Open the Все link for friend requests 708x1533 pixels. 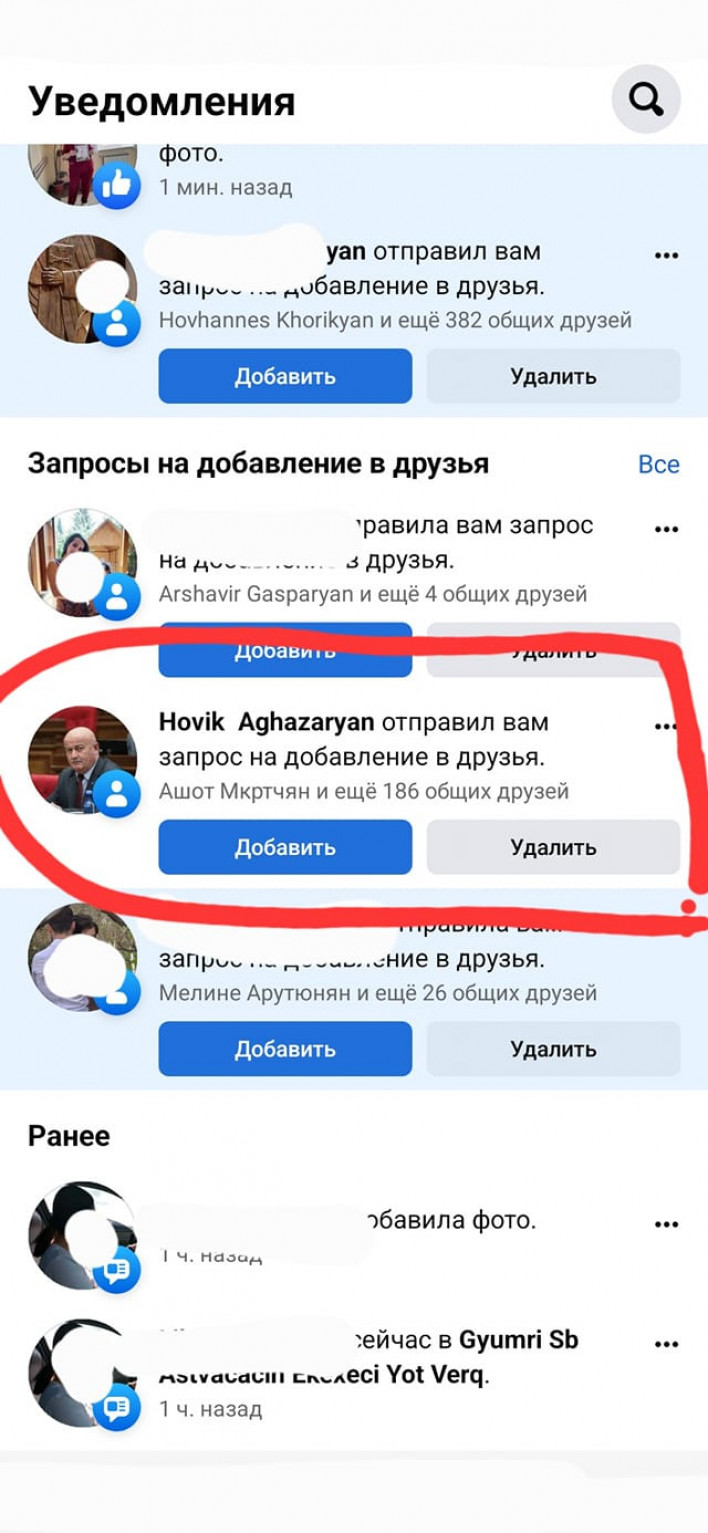click(x=658, y=464)
